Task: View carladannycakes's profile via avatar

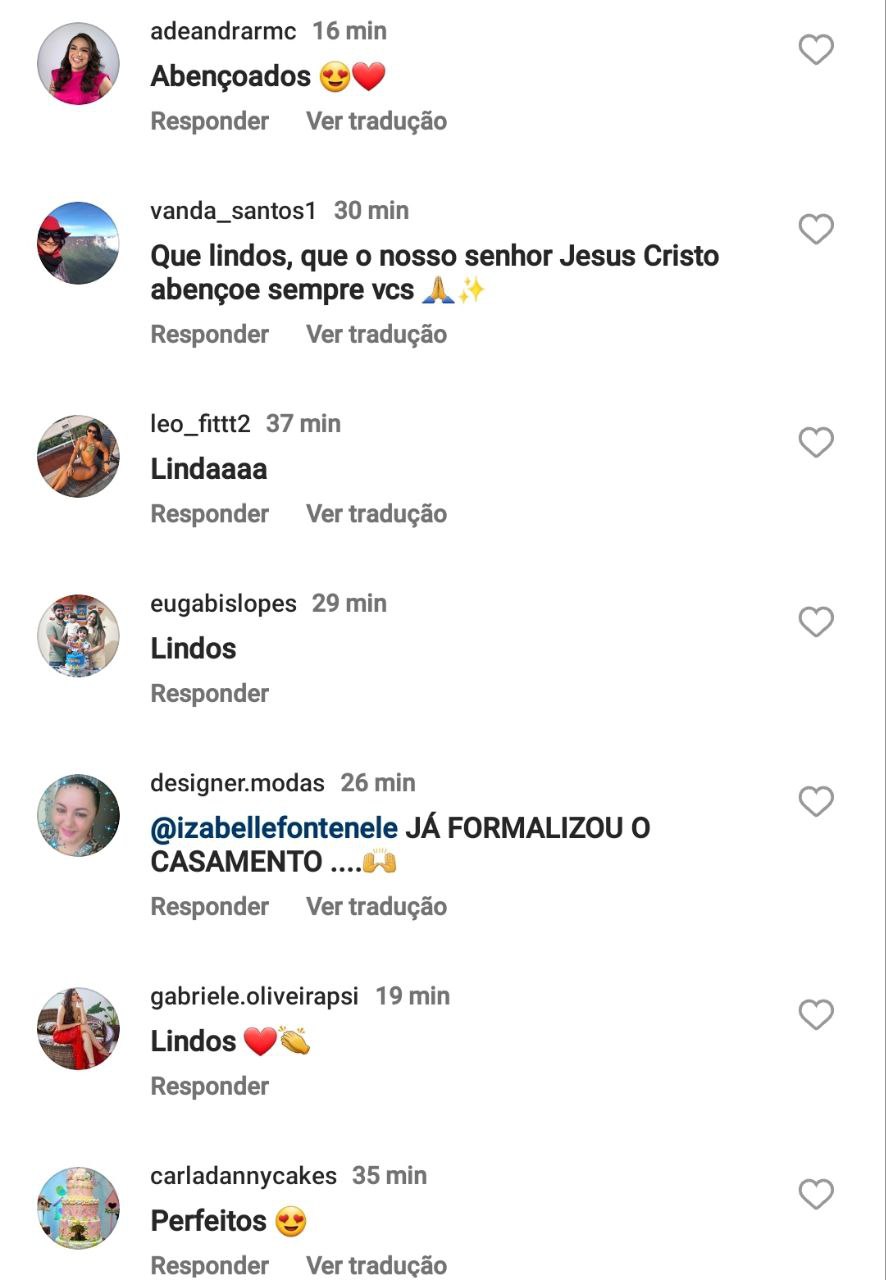Action: coord(78,1208)
